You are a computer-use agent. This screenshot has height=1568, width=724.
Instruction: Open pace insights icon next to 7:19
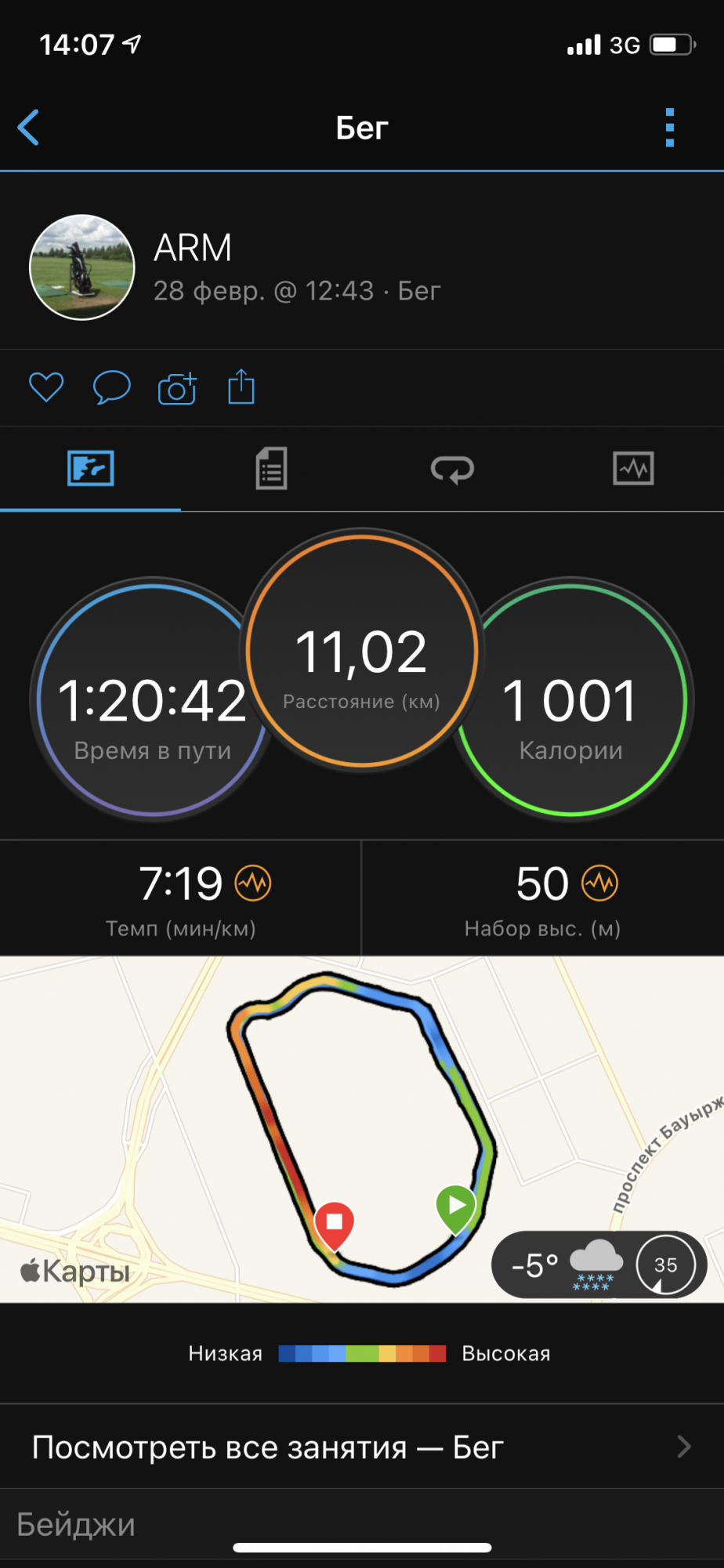click(x=253, y=884)
